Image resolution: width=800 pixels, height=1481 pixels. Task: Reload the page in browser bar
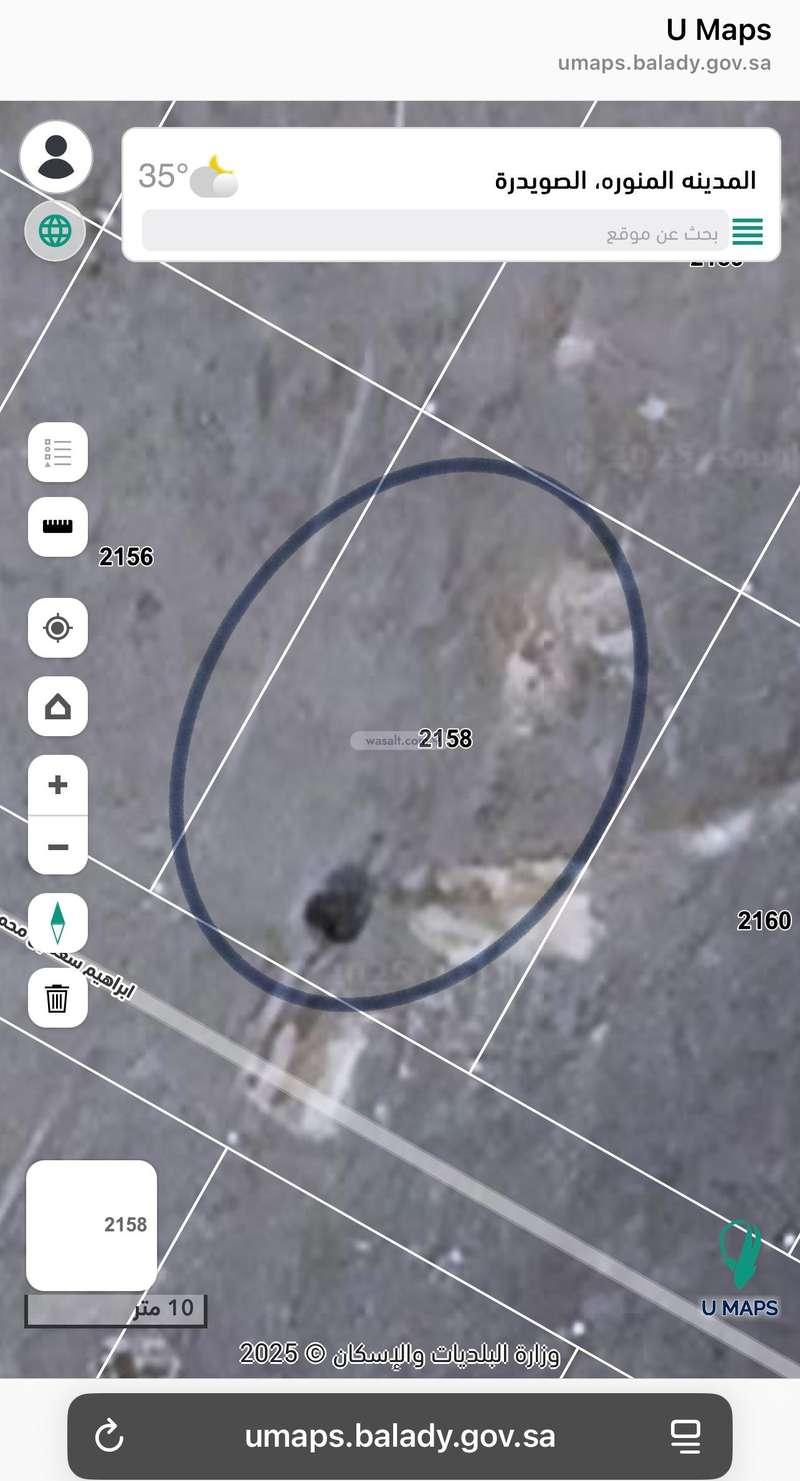pos(108,1437)
